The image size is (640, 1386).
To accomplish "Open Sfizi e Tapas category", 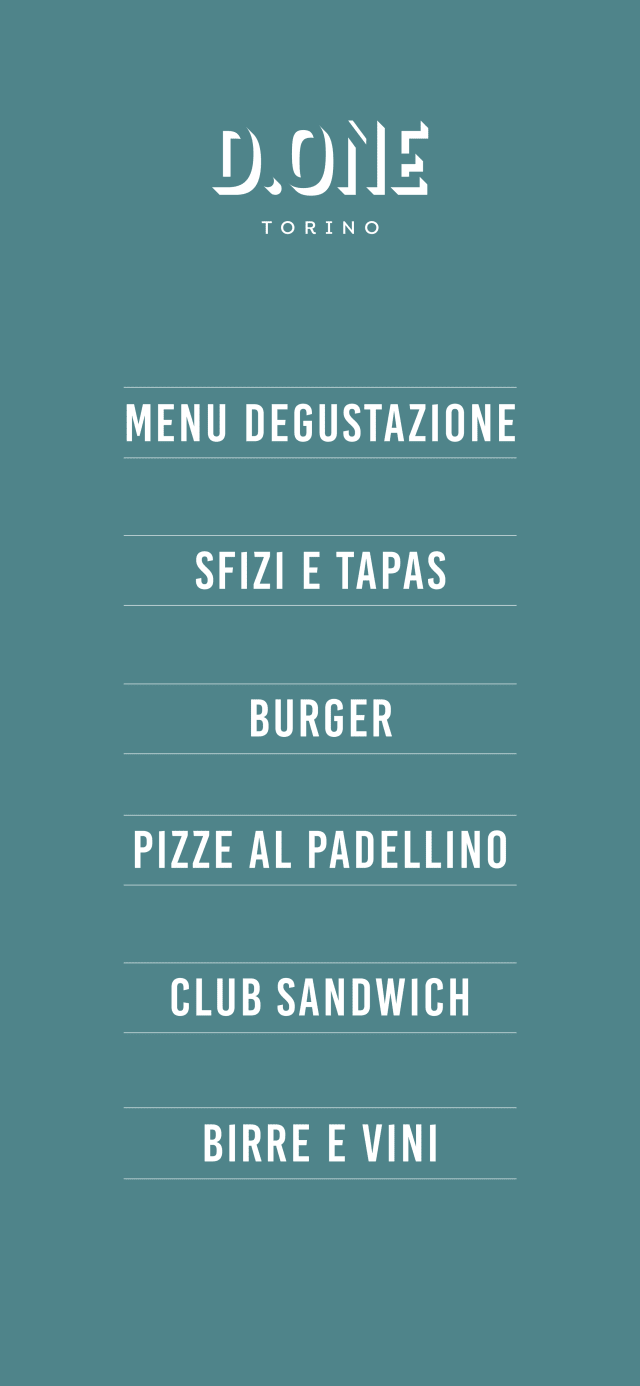I will click(x=320, y=571).
